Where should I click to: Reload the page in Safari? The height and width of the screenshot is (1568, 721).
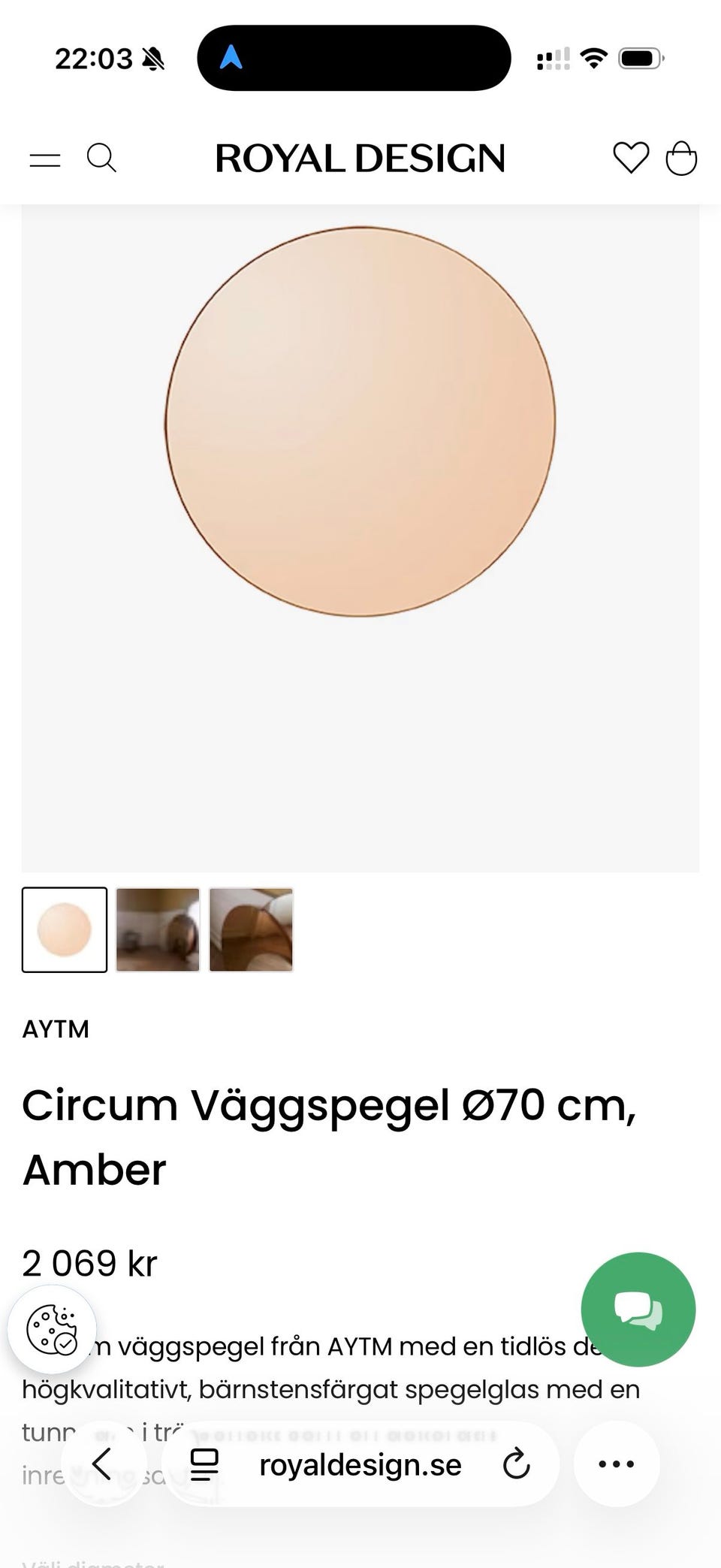[x=515, y=1464]
